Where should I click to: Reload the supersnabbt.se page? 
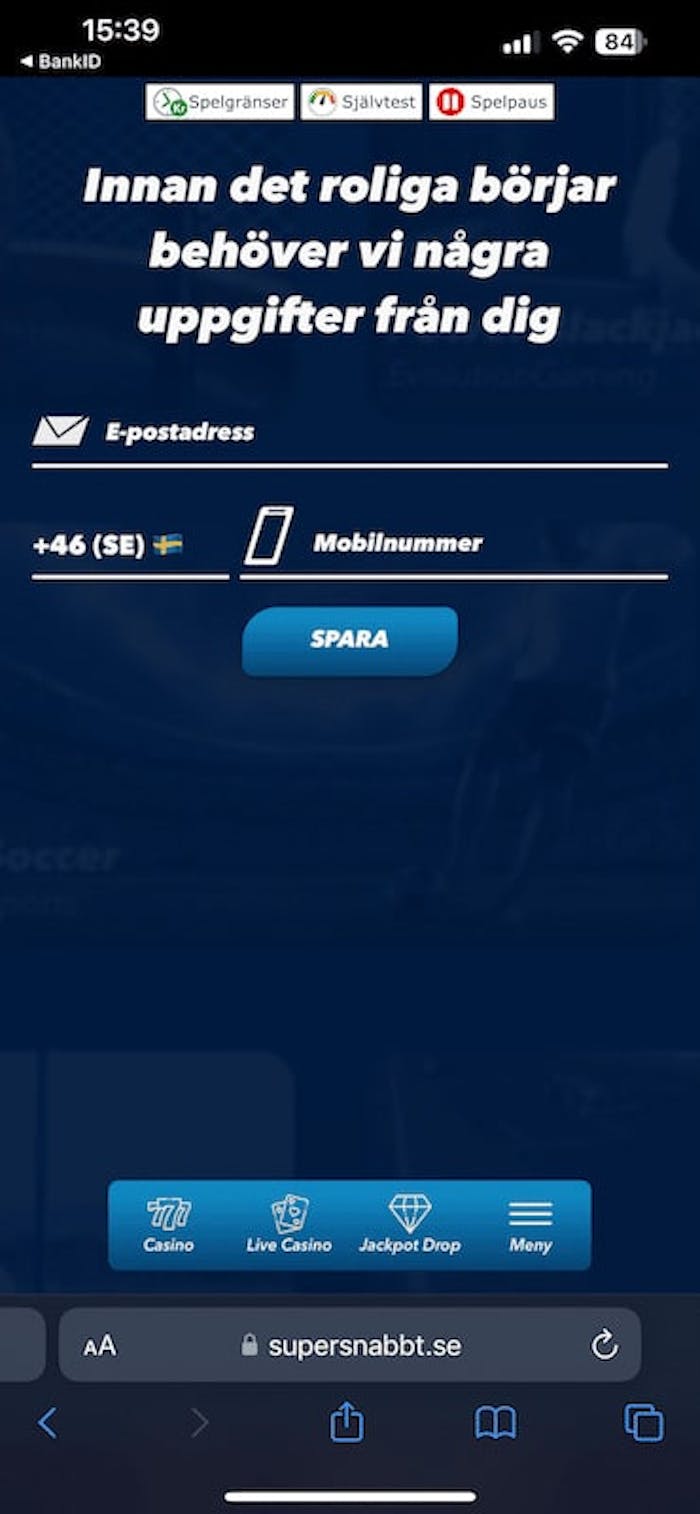coord(604,1346)
